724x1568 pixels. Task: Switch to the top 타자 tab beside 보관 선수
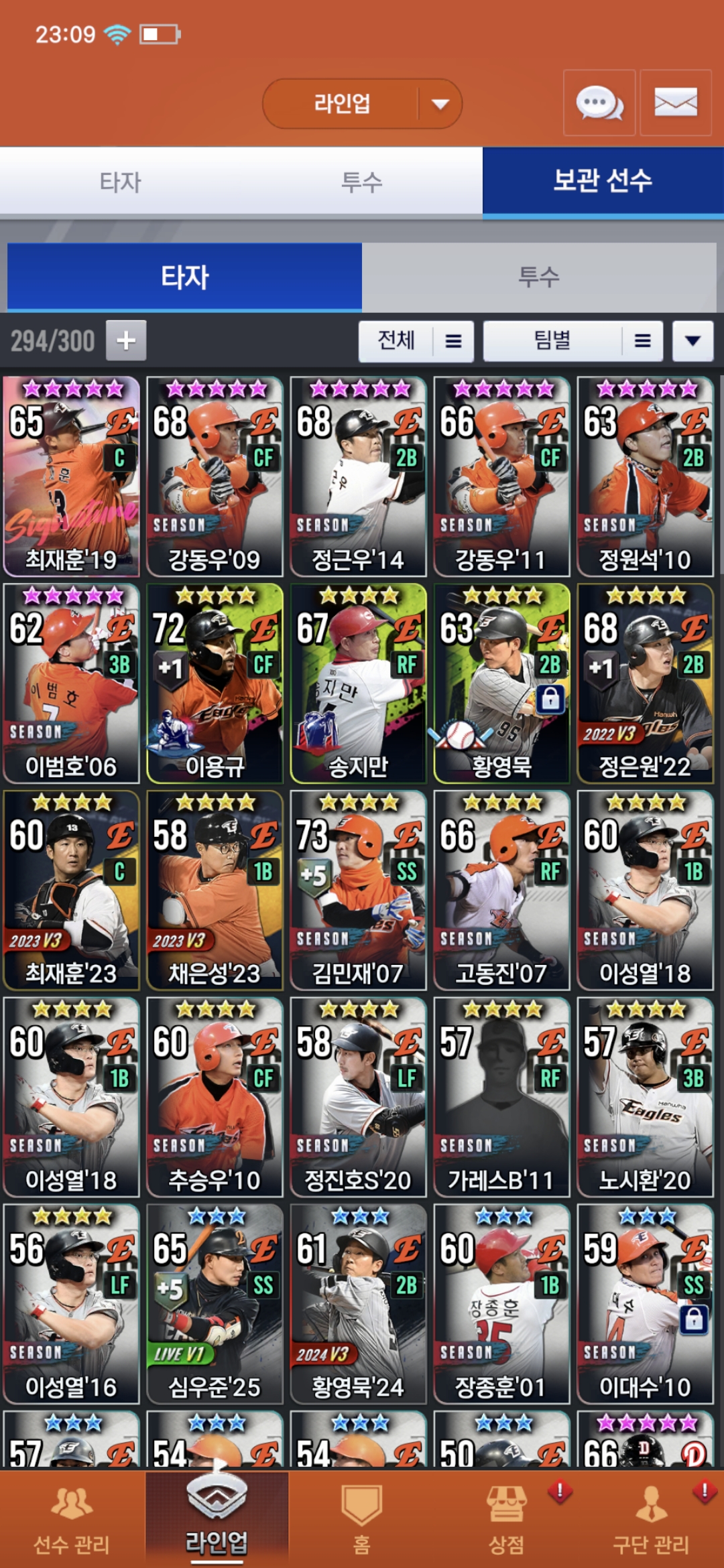point(121,182)
